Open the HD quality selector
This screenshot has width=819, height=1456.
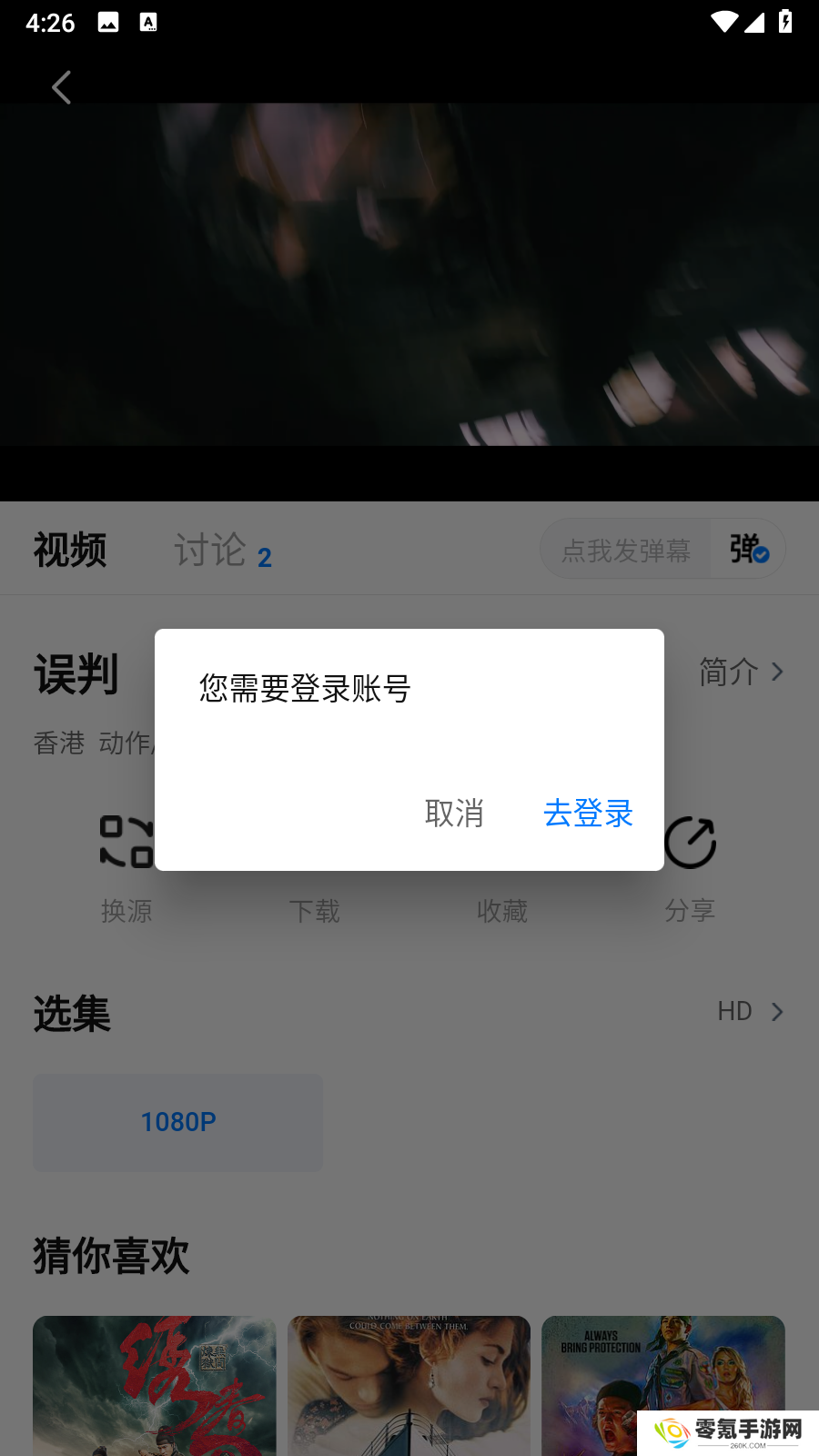coord(749,1012)
